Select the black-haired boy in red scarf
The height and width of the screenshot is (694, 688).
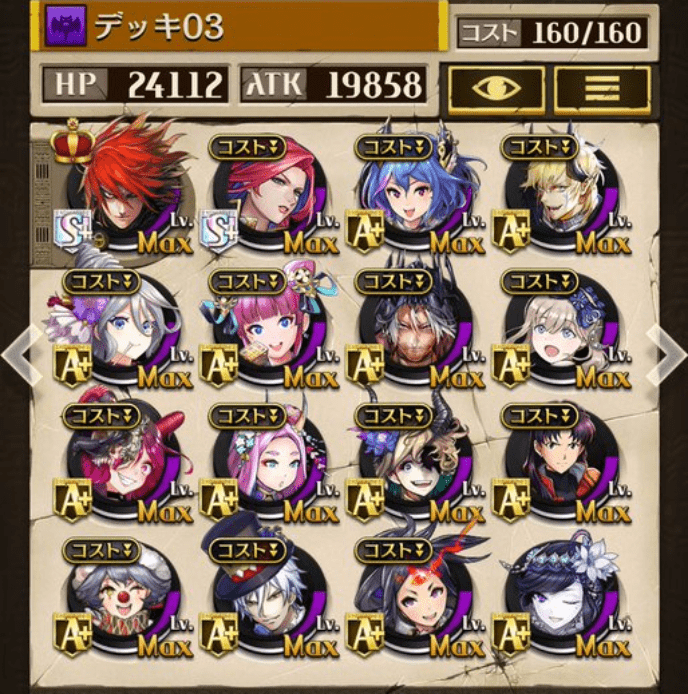[x=558, y=460]
